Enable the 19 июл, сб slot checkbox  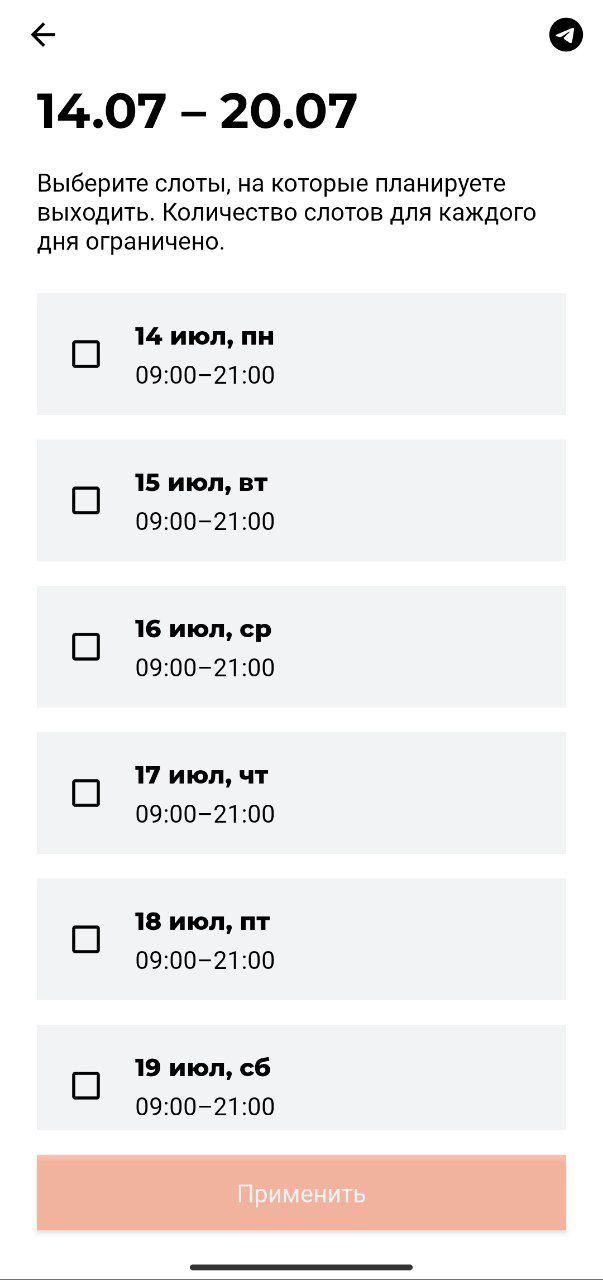[86, 1085]
